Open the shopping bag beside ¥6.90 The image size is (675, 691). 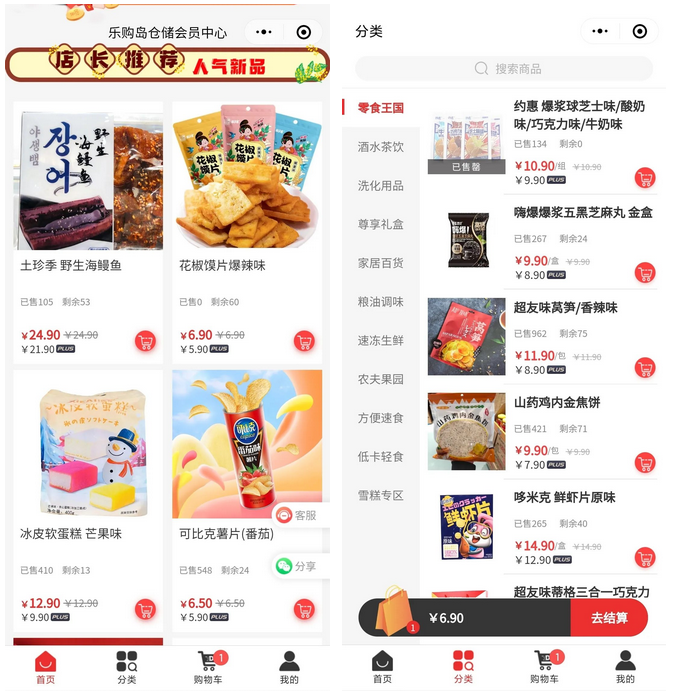393,612
